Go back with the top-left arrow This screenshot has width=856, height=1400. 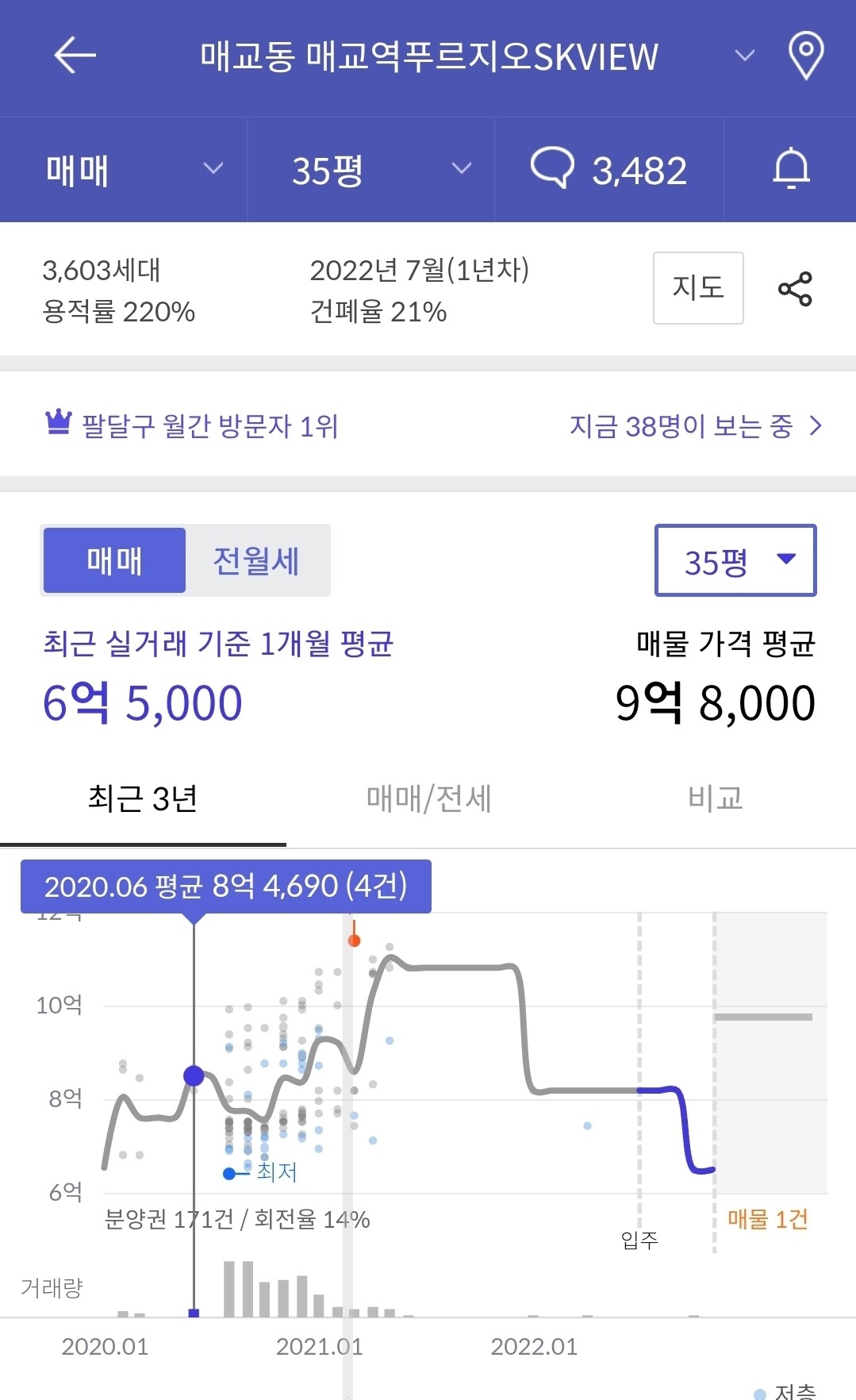[75, 55]
